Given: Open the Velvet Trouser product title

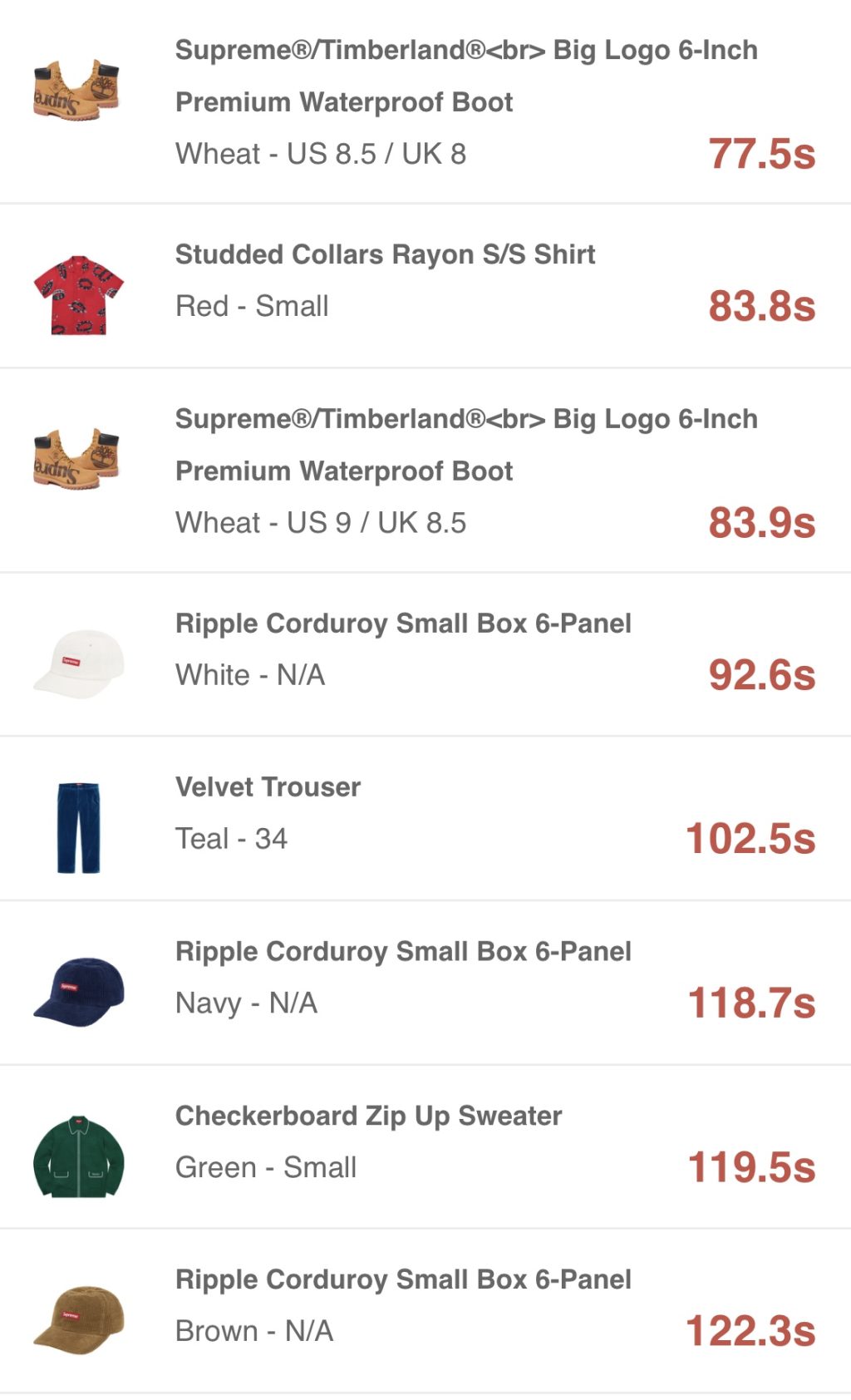Looking at the screenshot, I should point(268,786).
